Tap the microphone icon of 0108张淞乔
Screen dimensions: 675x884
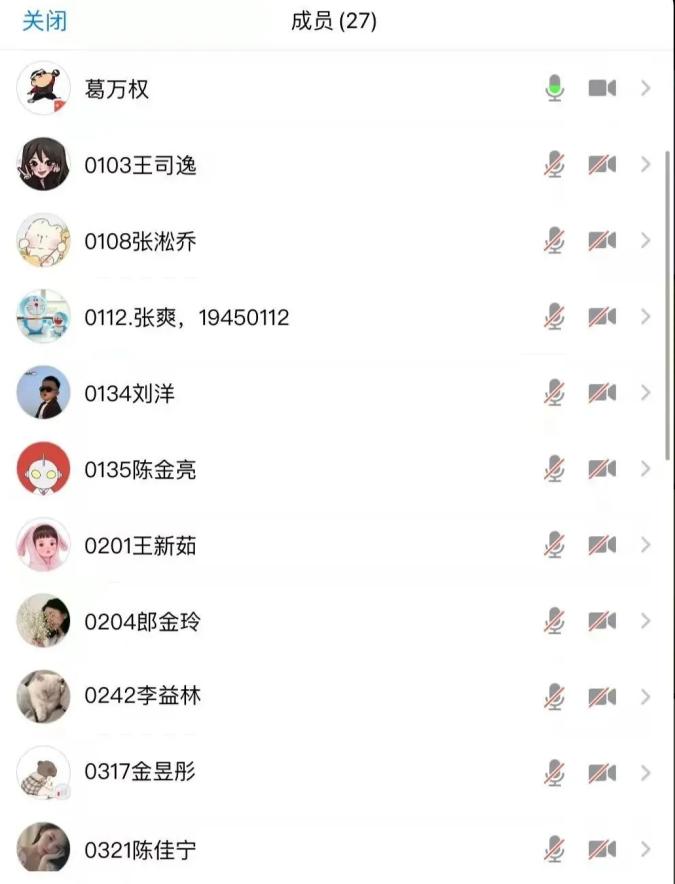554,241
